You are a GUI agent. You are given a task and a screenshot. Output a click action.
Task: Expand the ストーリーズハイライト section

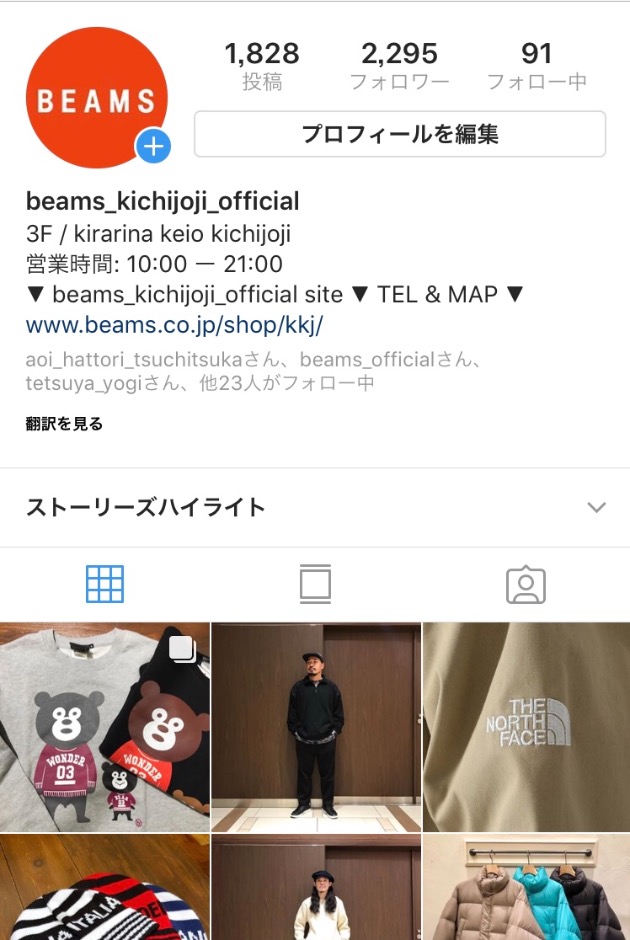(596, 507)
